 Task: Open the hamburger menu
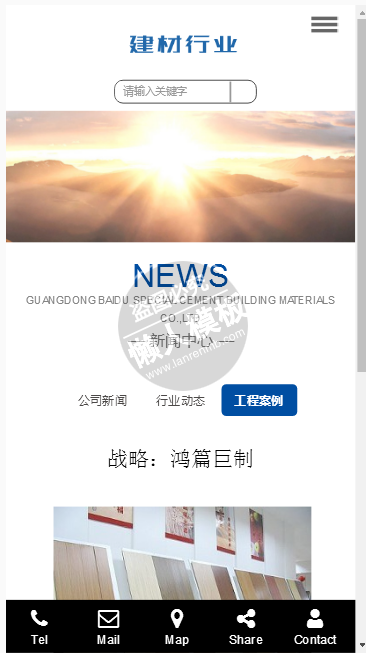[x=324, y=25]
